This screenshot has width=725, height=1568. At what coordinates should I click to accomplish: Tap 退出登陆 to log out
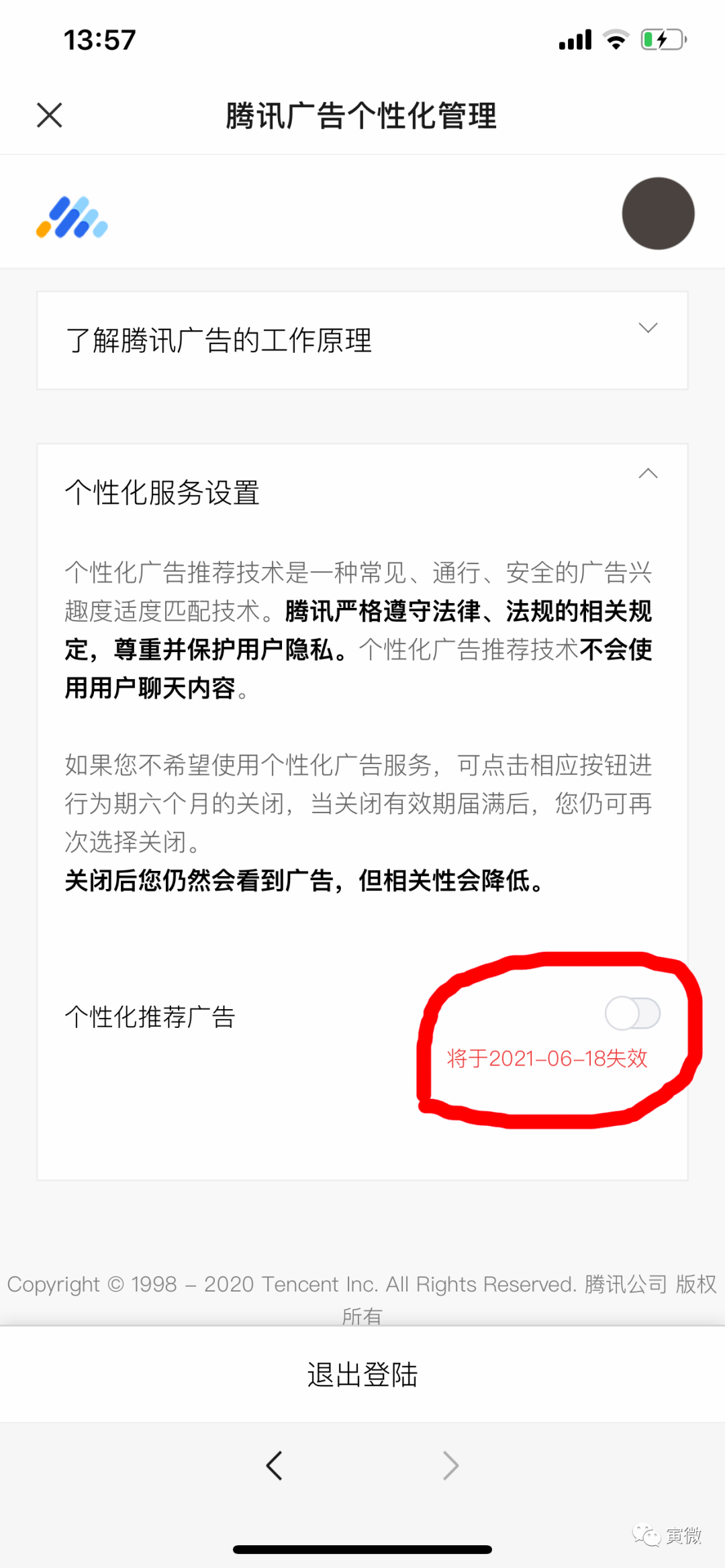coord(362,1374)
